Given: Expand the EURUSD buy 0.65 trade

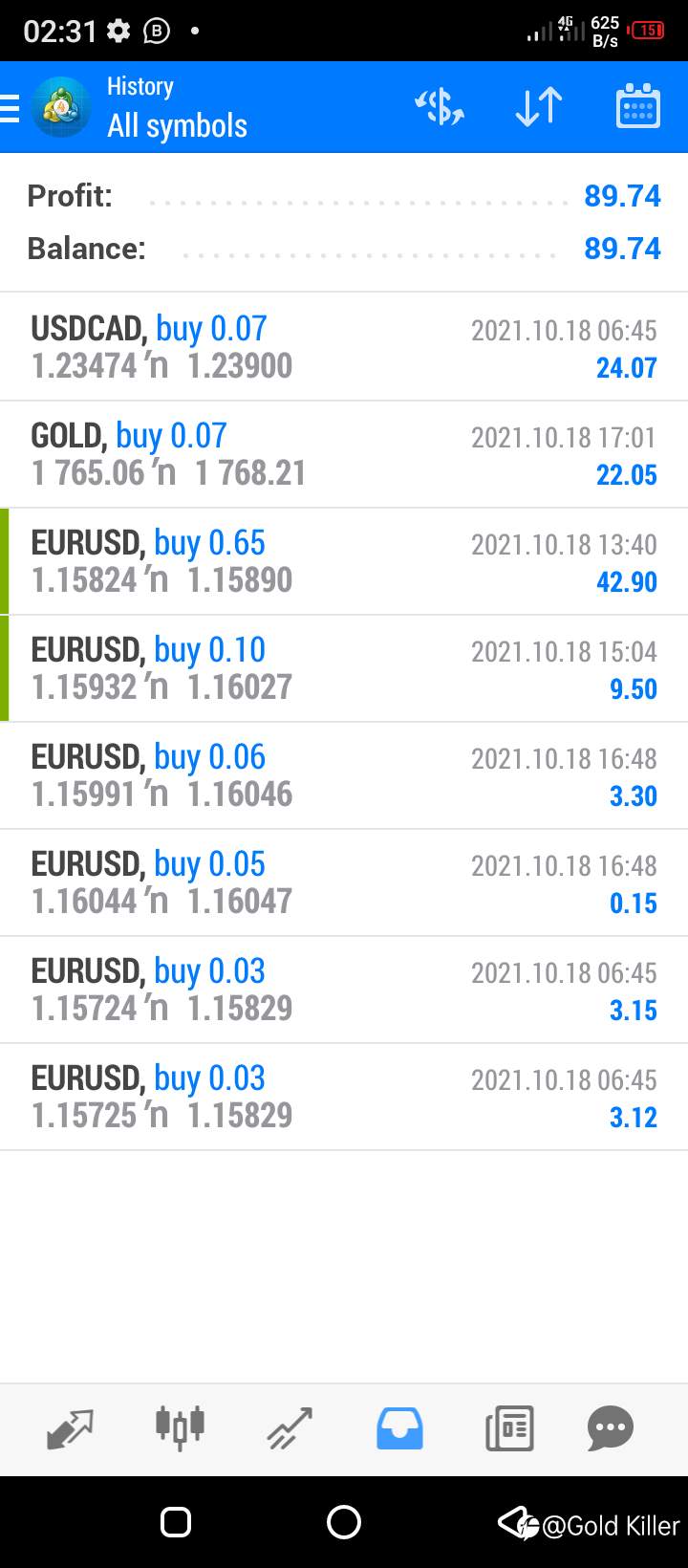Looking at the screenshot, I should tap(344, 561).
